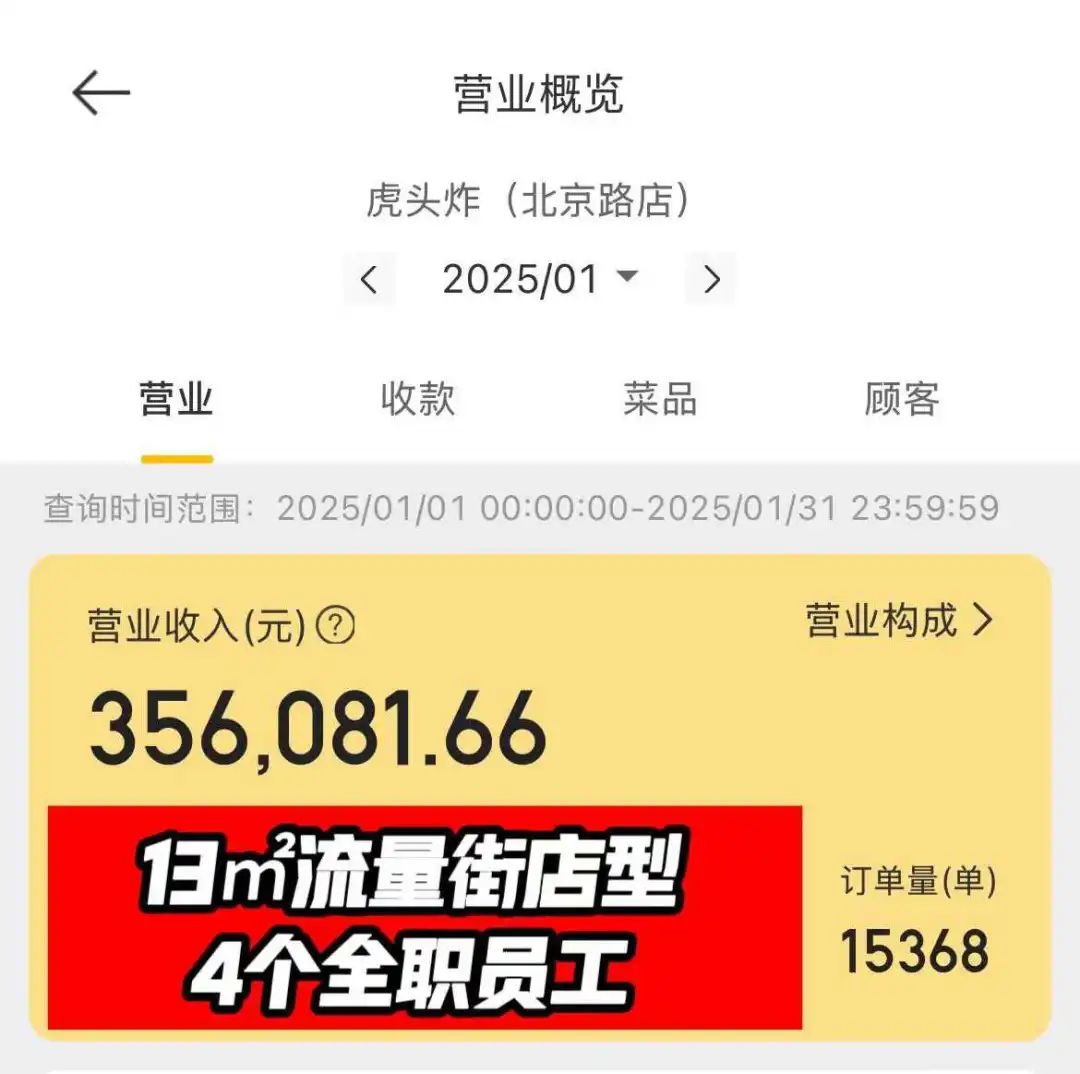This screenshot has width=1080, height=1074.
Task: Go back using the top-left arrow
Action: coord(101,95)
